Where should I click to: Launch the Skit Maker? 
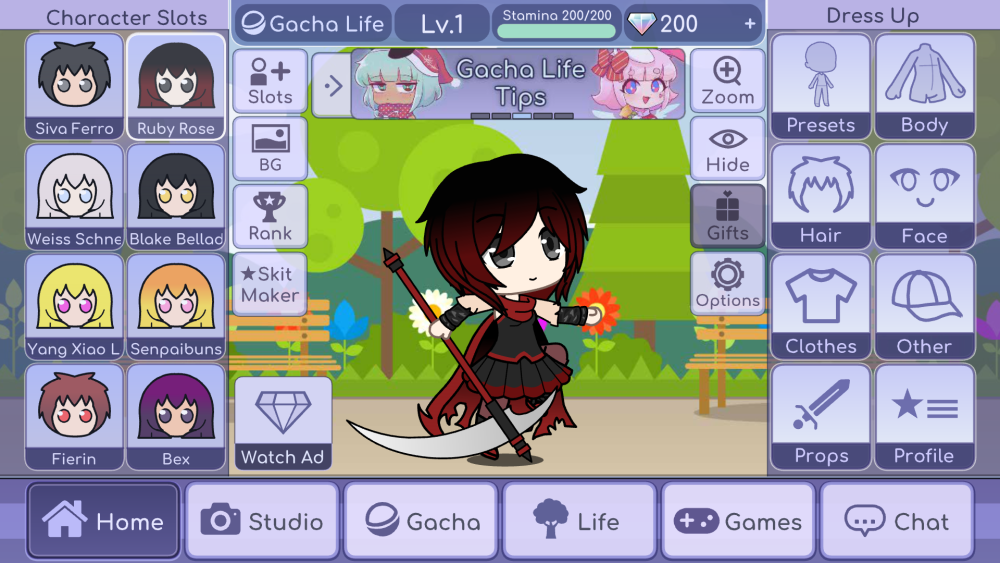270,284
